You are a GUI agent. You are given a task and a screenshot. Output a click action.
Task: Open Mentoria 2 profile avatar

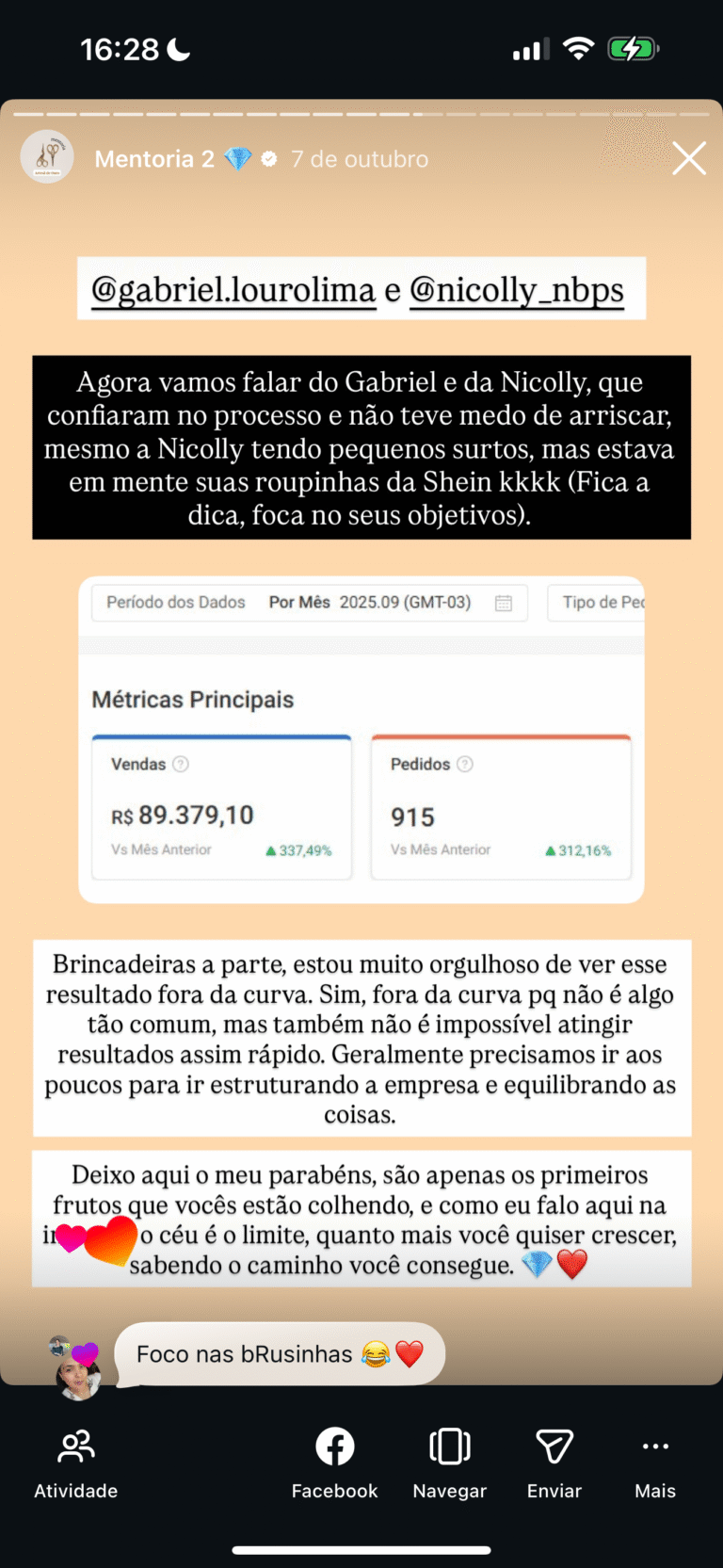pyautogui.click(x=47, y=157)
